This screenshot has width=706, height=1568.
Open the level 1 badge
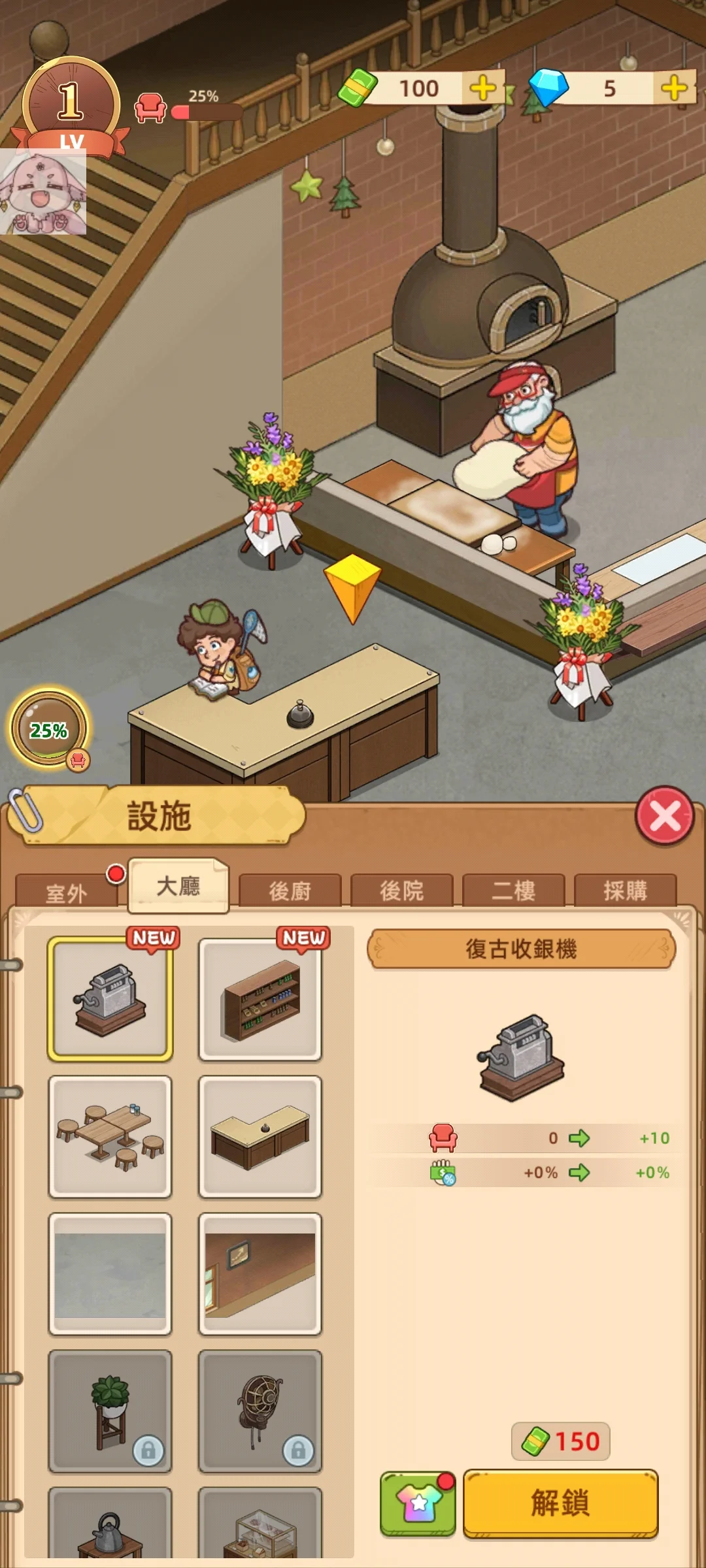(71, 106)
